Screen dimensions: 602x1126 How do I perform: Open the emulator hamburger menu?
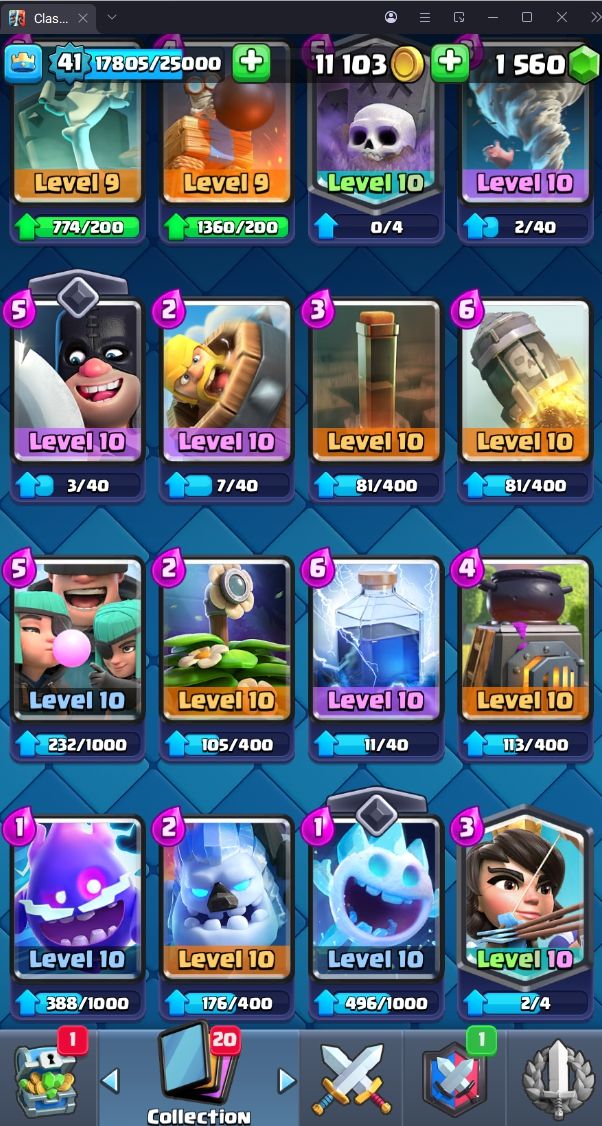424,17
